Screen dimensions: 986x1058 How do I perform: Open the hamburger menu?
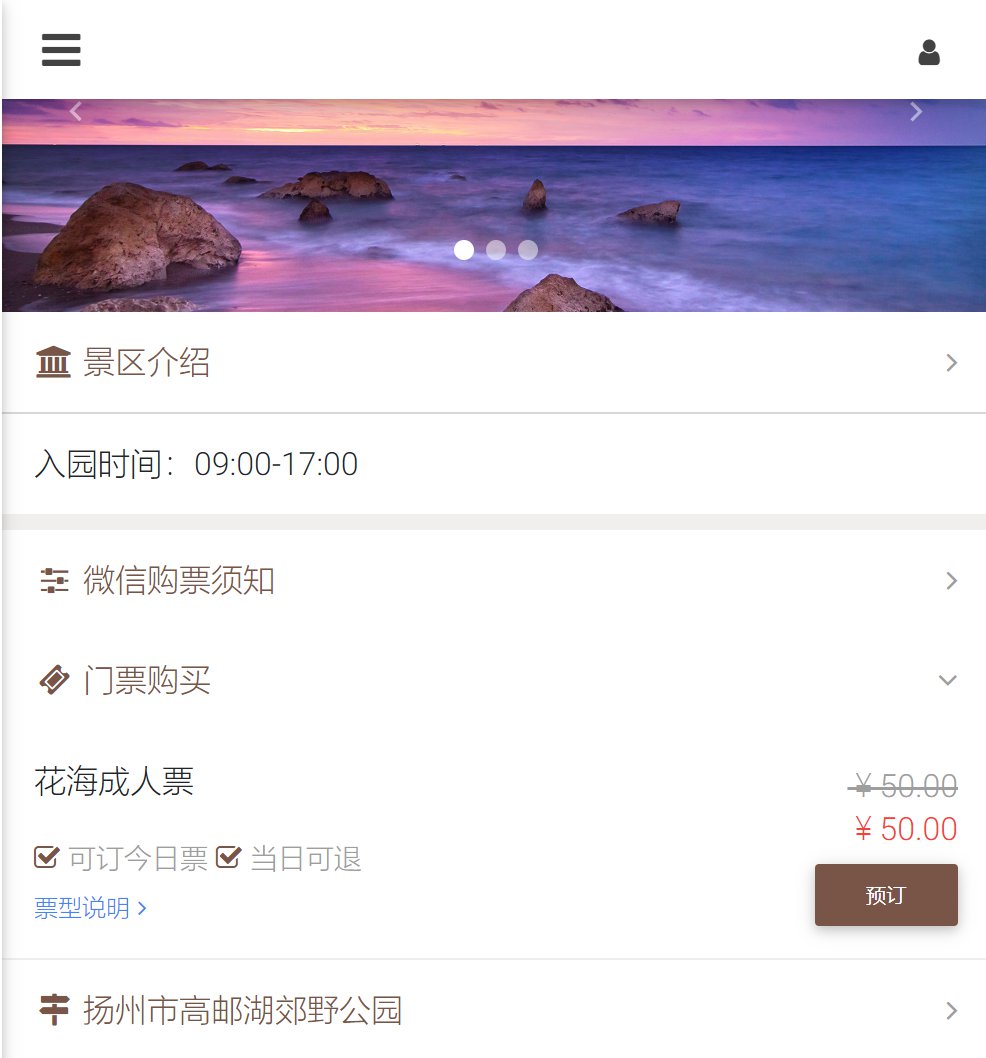pos(61,50)
